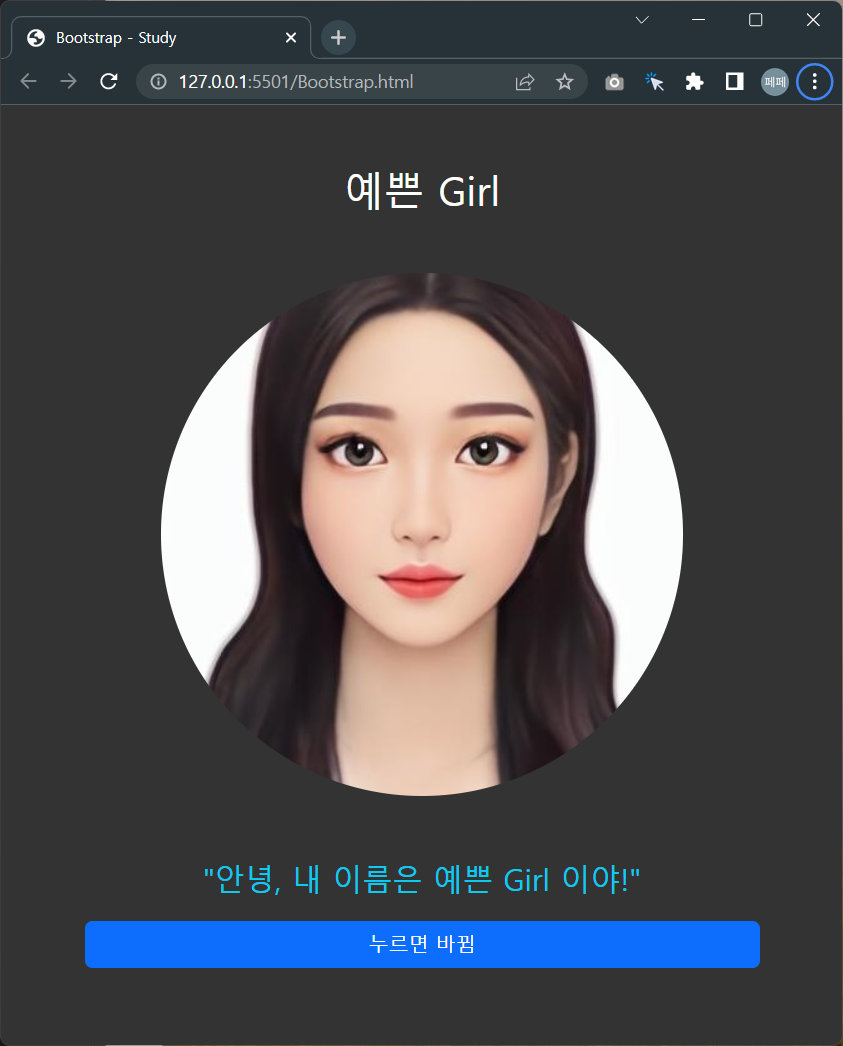Click the sparkle cursor extension icon

coord(654,82)
